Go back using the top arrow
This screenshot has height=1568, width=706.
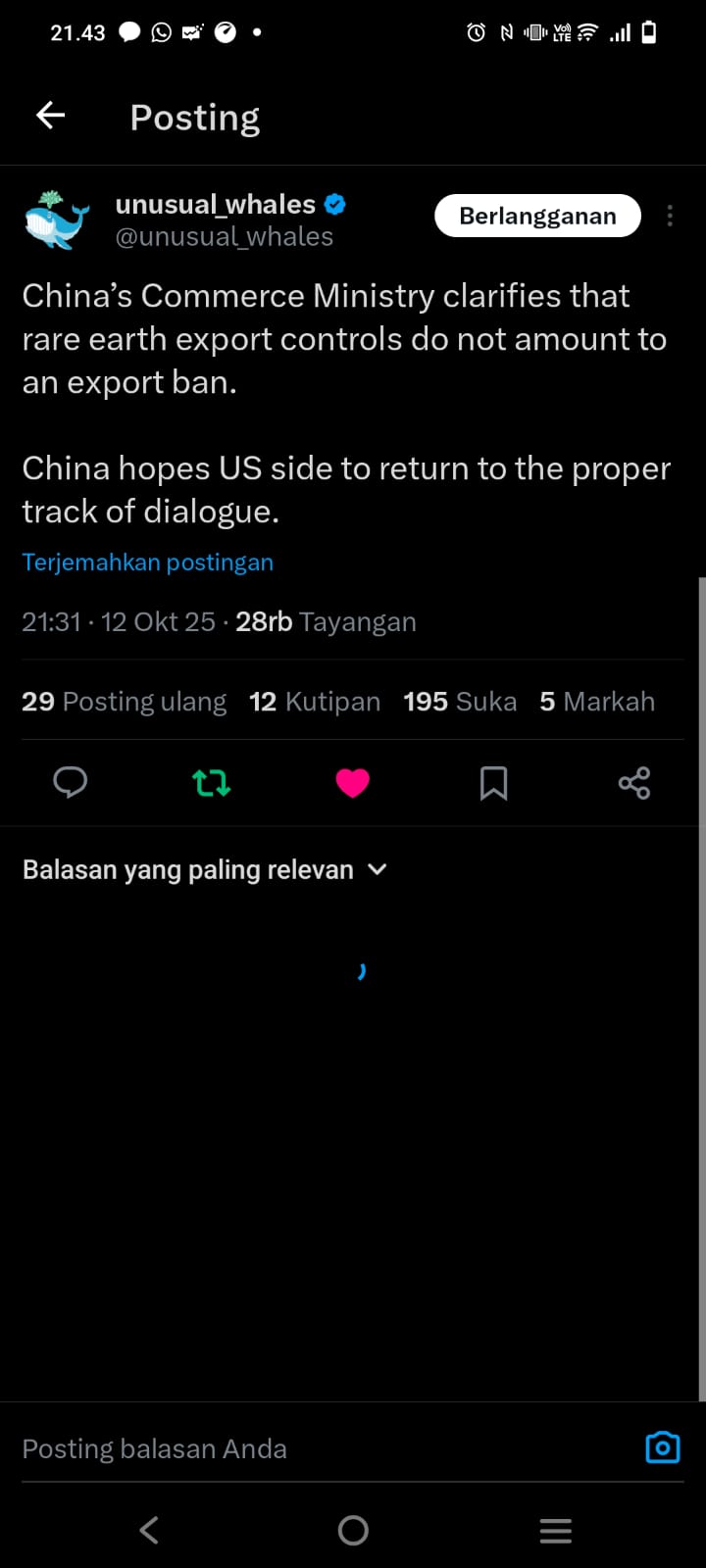pos(51,116)
